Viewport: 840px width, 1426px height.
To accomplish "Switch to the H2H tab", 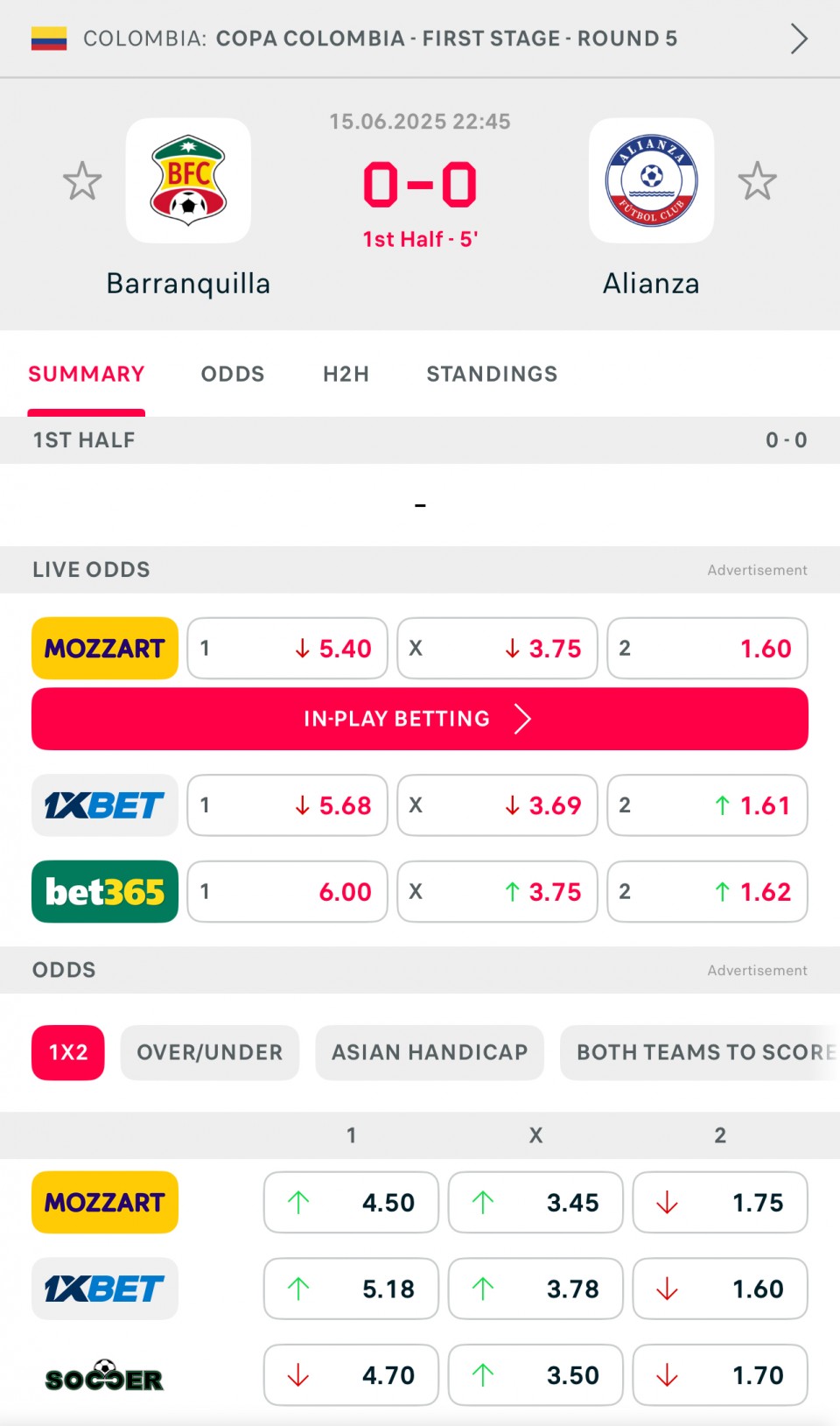I will coord(346,374).
